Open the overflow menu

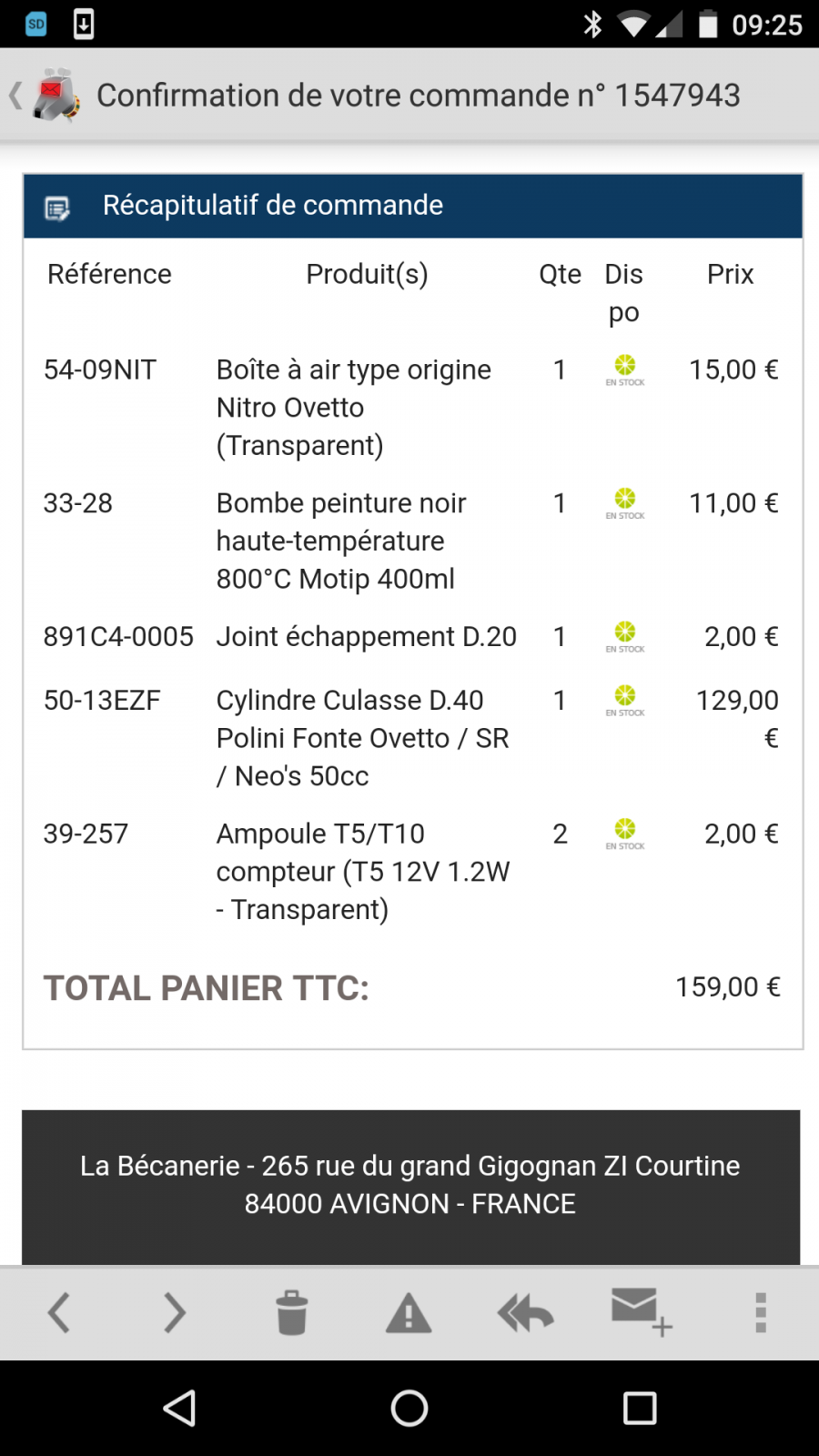coord(761,1313)
